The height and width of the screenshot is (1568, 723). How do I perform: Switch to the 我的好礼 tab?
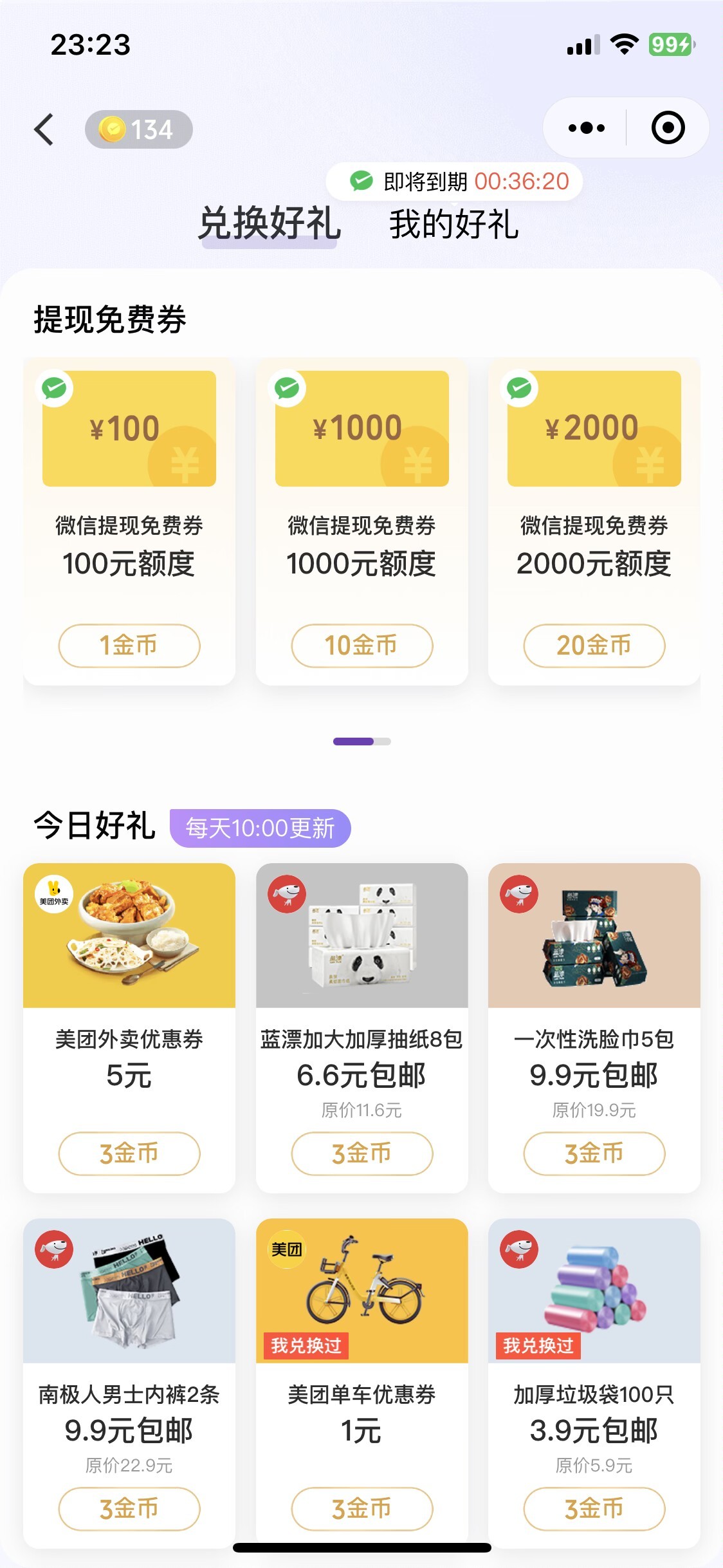[453, 225]
